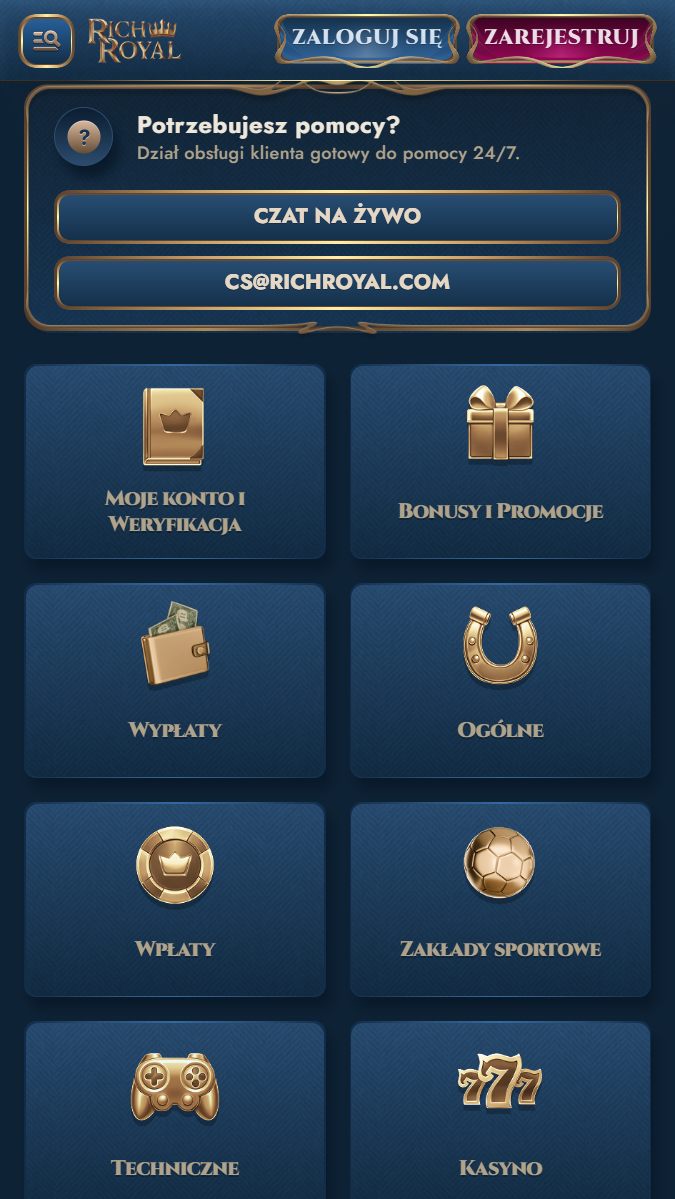The height and width of the screenshot is (1199, 675).
Task: Start the Czat na żywo
Action: pyautogui.click(x=337, y=216)
